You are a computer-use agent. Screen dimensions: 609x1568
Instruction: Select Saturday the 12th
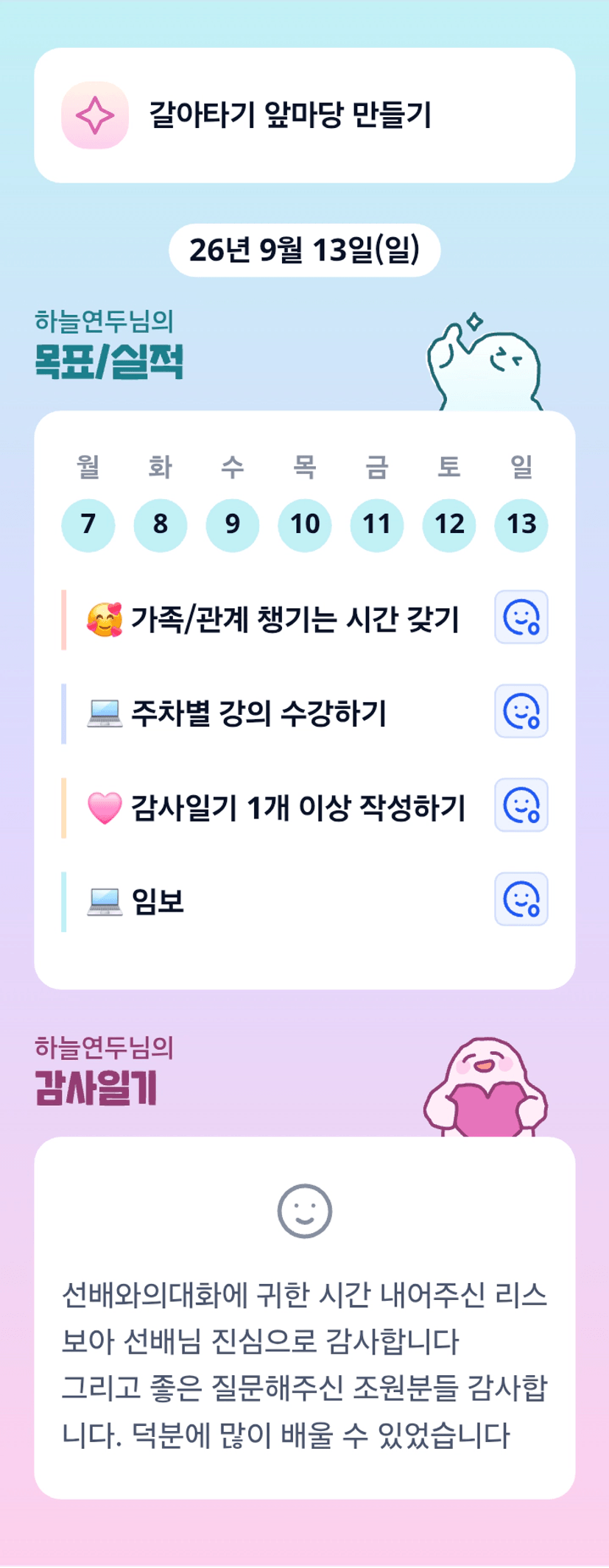(x=449, y=525)
